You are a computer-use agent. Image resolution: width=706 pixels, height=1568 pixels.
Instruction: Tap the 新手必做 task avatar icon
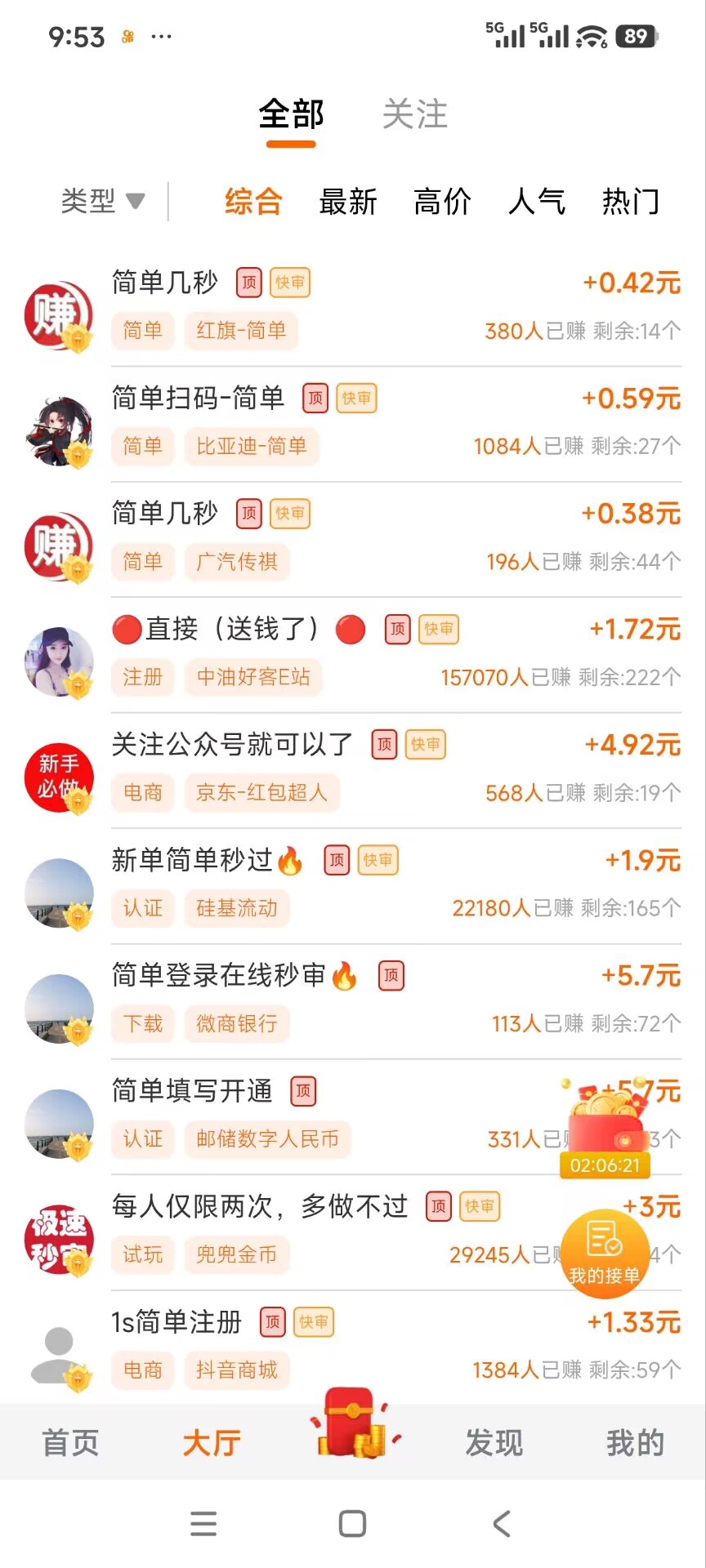point(57,777)
